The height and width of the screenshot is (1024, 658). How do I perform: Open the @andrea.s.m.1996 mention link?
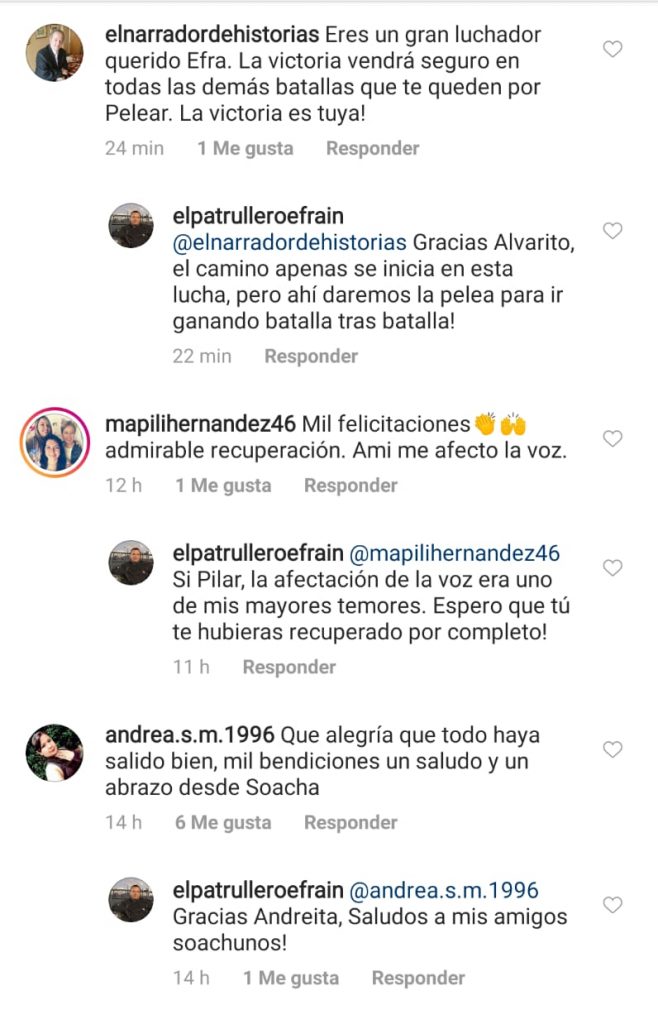coord(442,890)
